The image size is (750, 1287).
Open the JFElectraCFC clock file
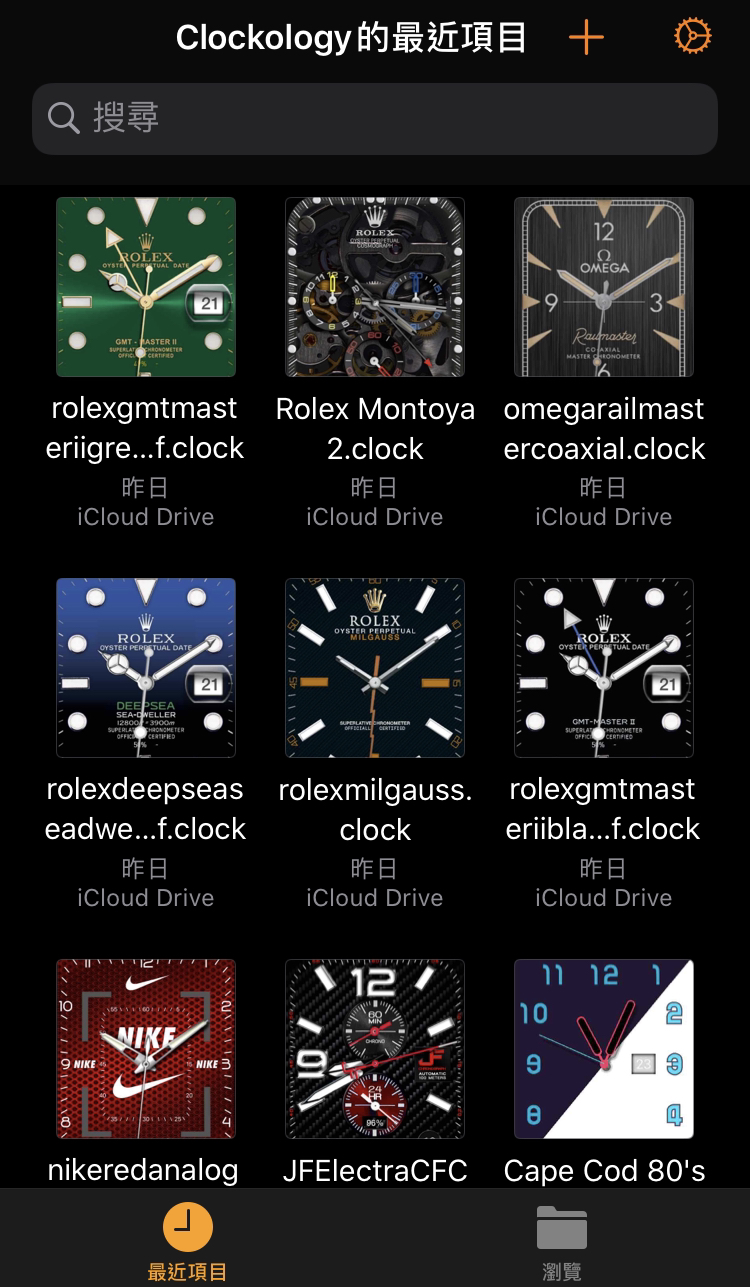(375, 1049)
